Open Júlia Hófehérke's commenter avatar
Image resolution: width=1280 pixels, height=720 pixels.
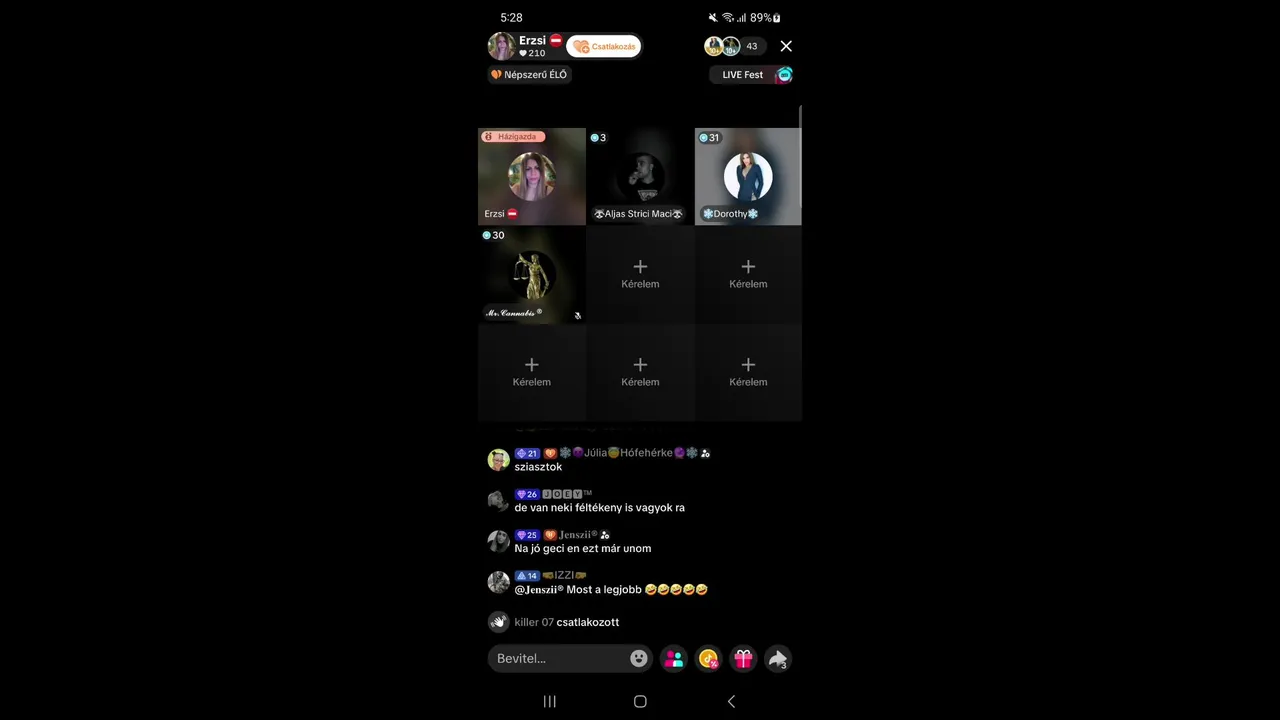[x=498, y=460]
